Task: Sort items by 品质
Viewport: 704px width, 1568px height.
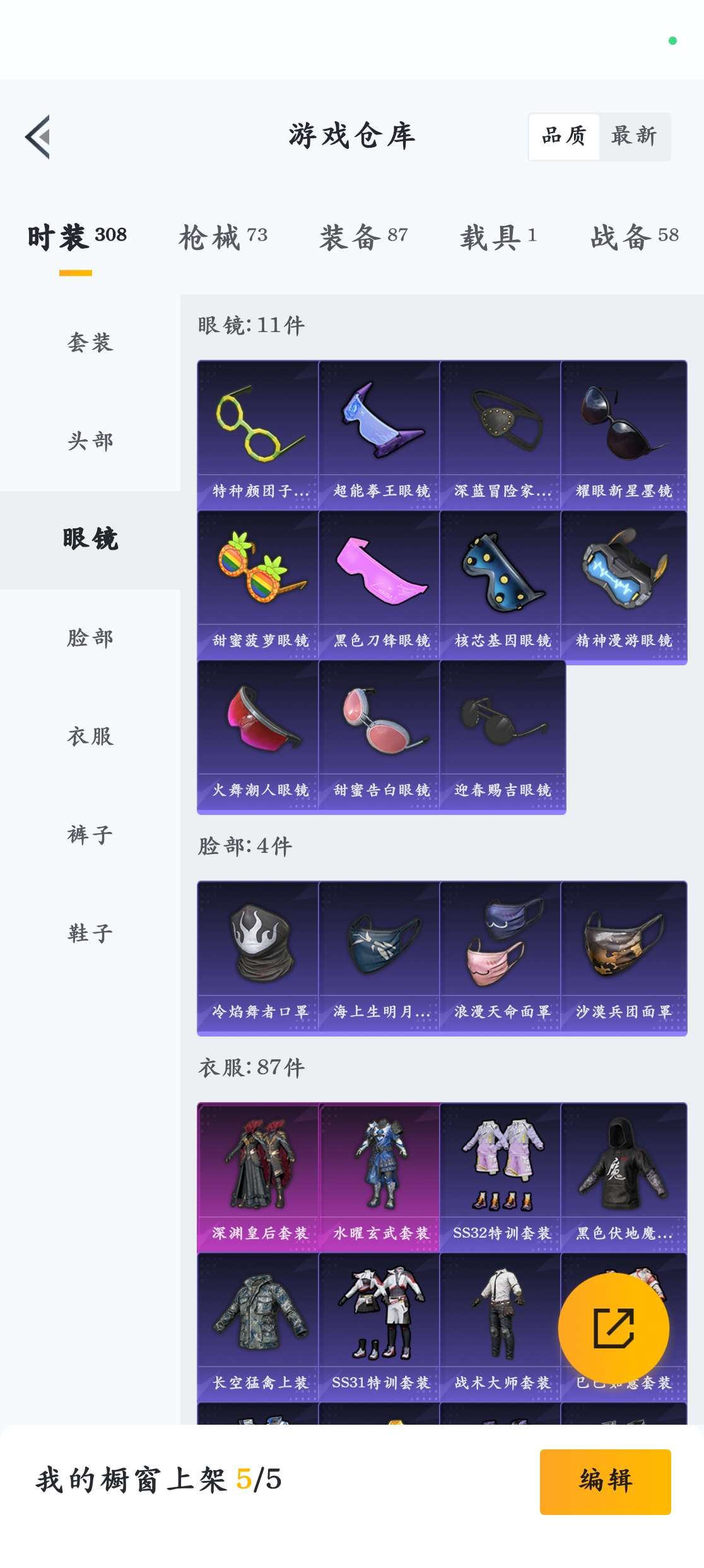Action: coord(564,136)
